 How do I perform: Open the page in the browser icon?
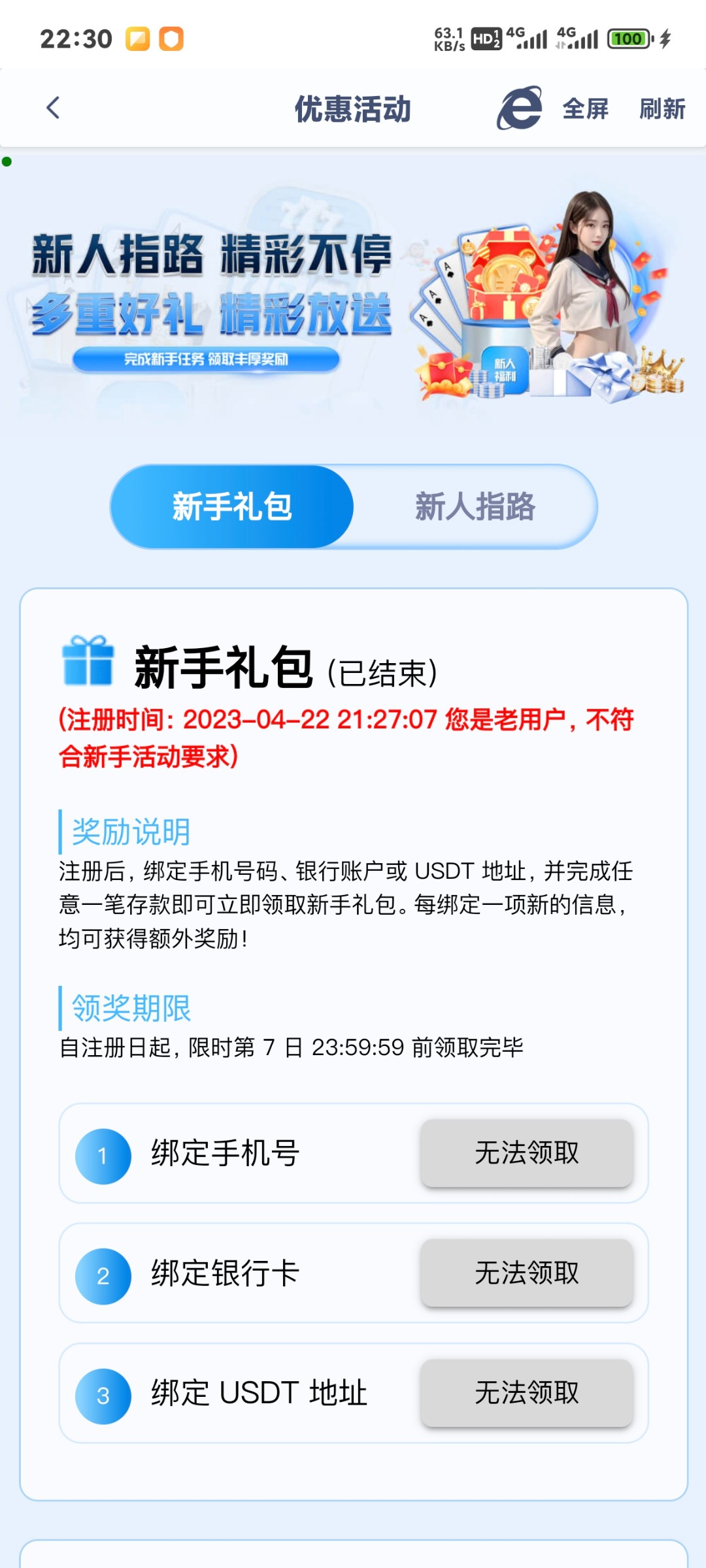[520, 108]
